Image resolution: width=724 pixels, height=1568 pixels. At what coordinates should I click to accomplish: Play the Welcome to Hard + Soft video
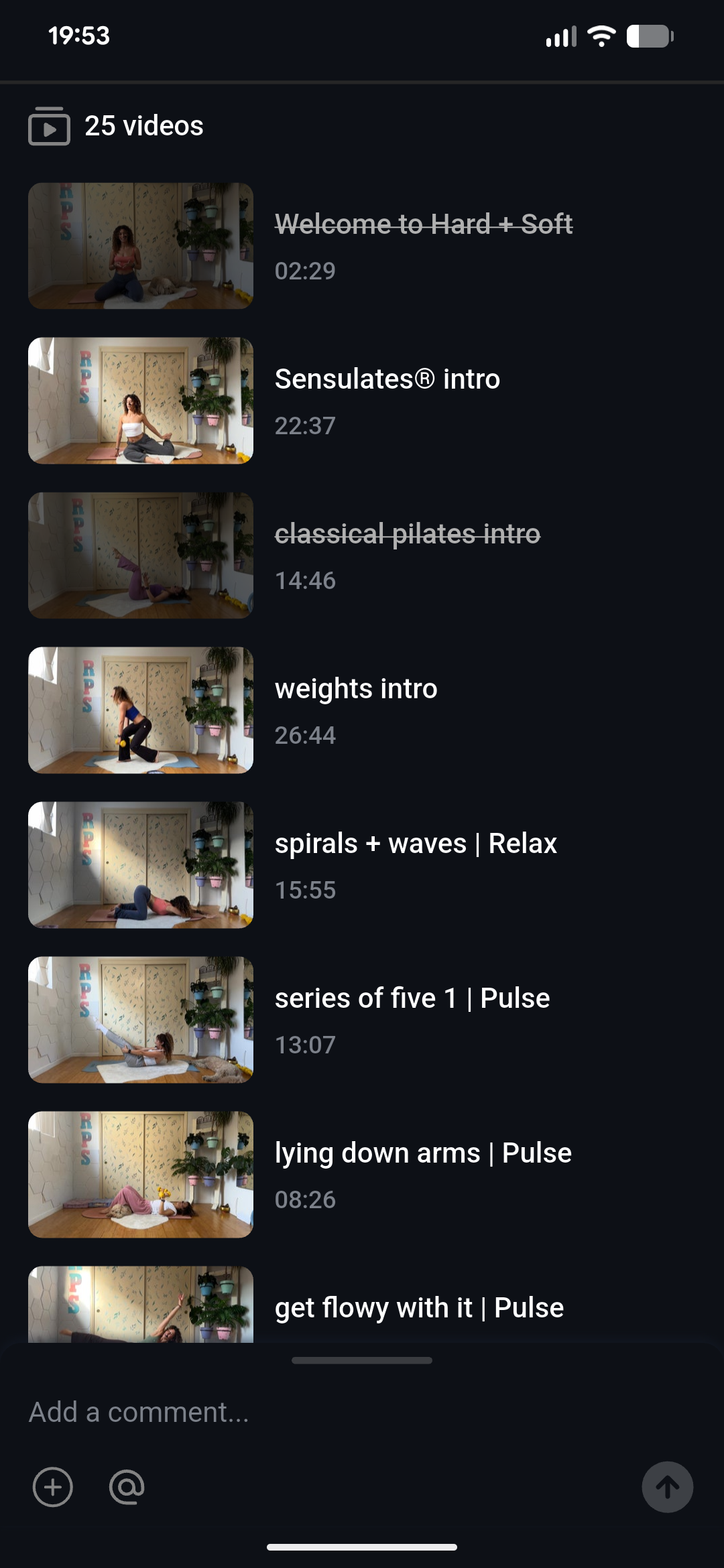[x=141, y=246]
